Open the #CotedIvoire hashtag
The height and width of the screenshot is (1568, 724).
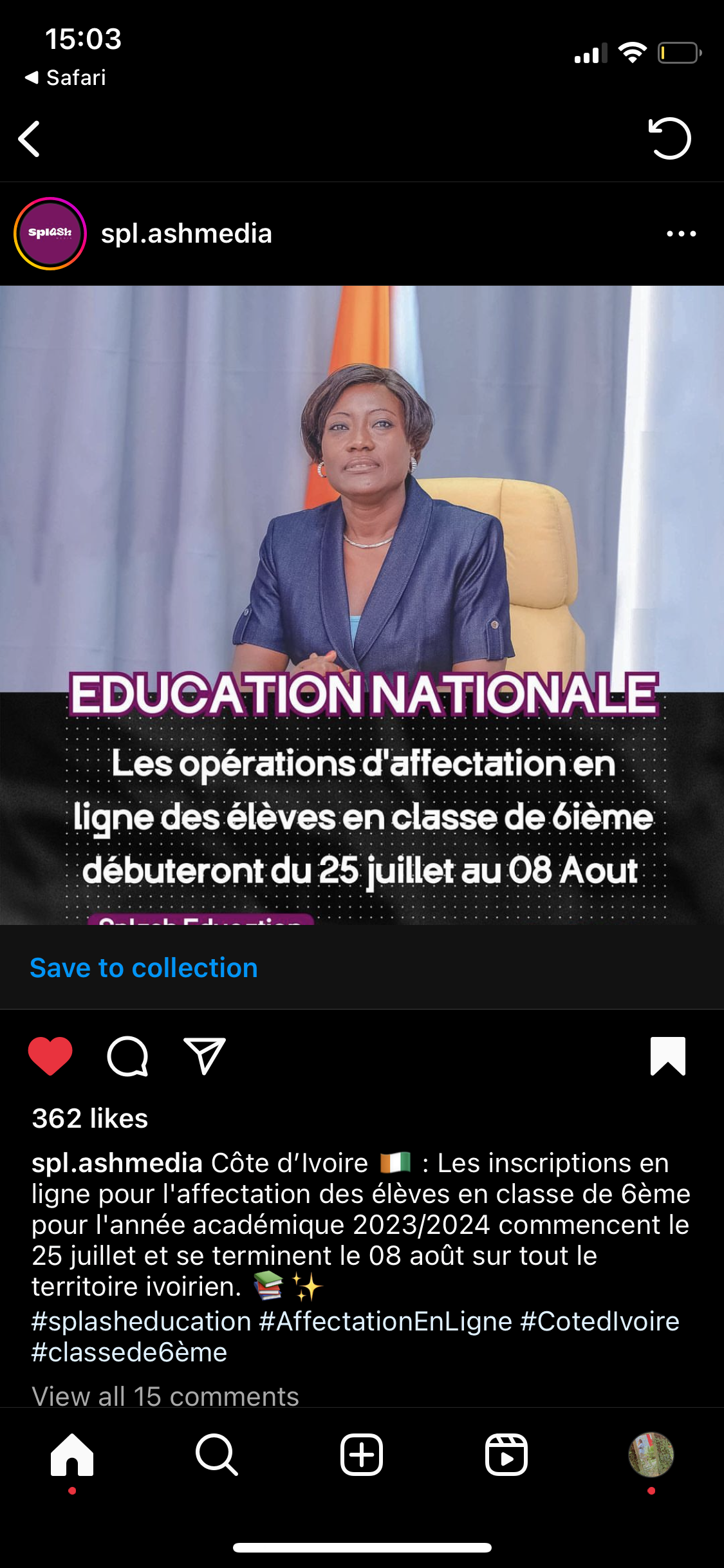click(x=600, y=1321)
